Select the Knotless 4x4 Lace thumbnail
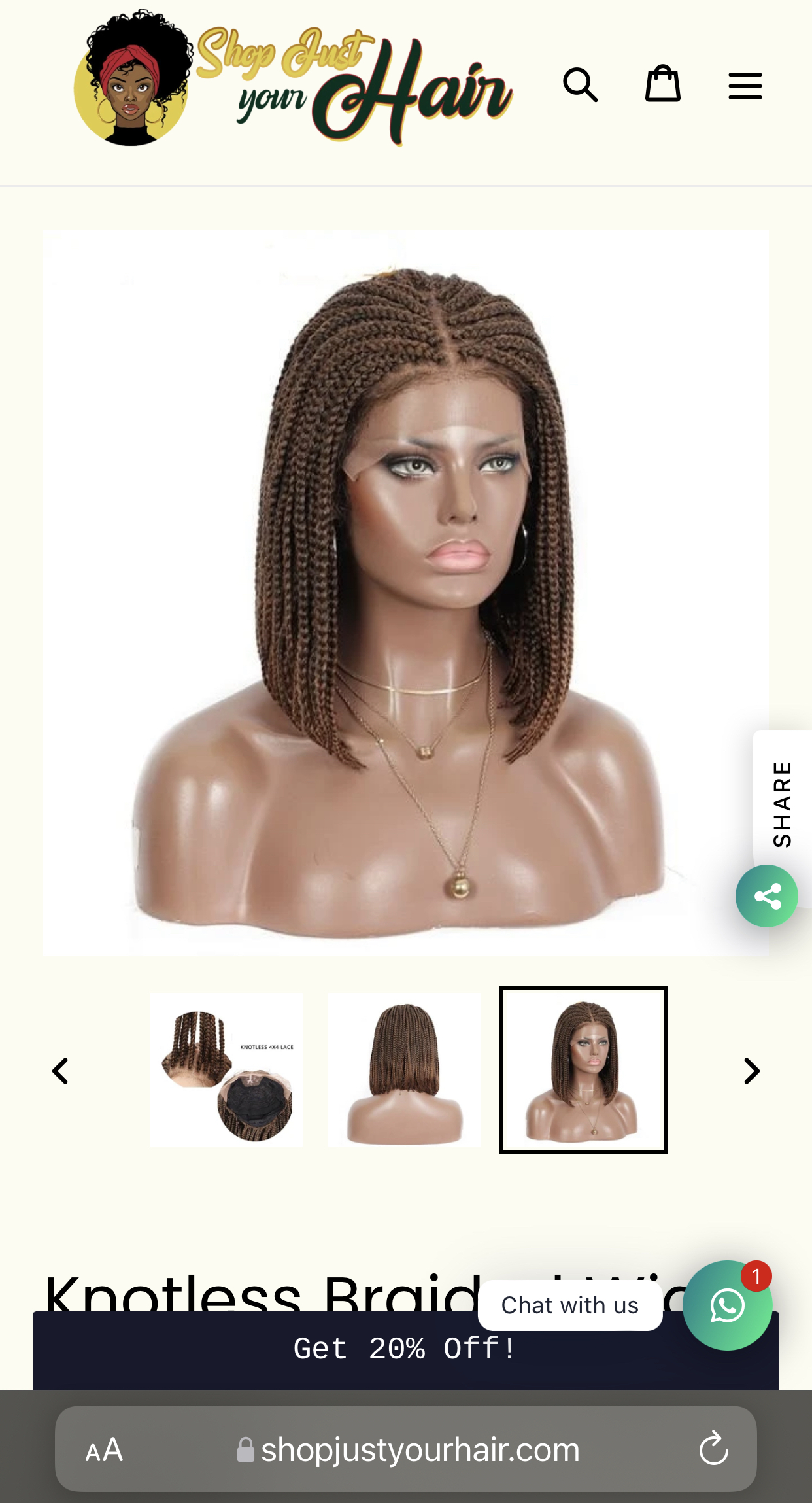 (226, 1070)
